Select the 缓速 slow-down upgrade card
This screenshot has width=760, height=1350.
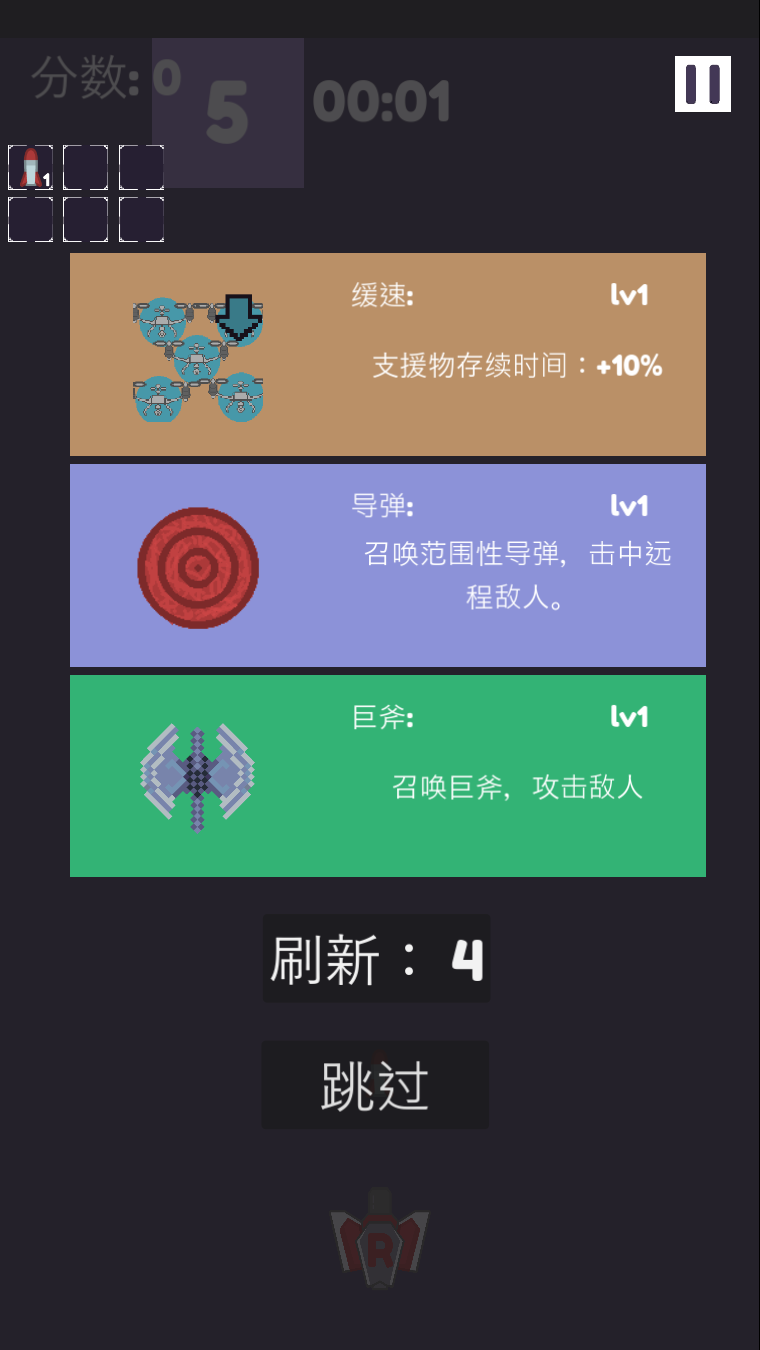pos(388,355)
